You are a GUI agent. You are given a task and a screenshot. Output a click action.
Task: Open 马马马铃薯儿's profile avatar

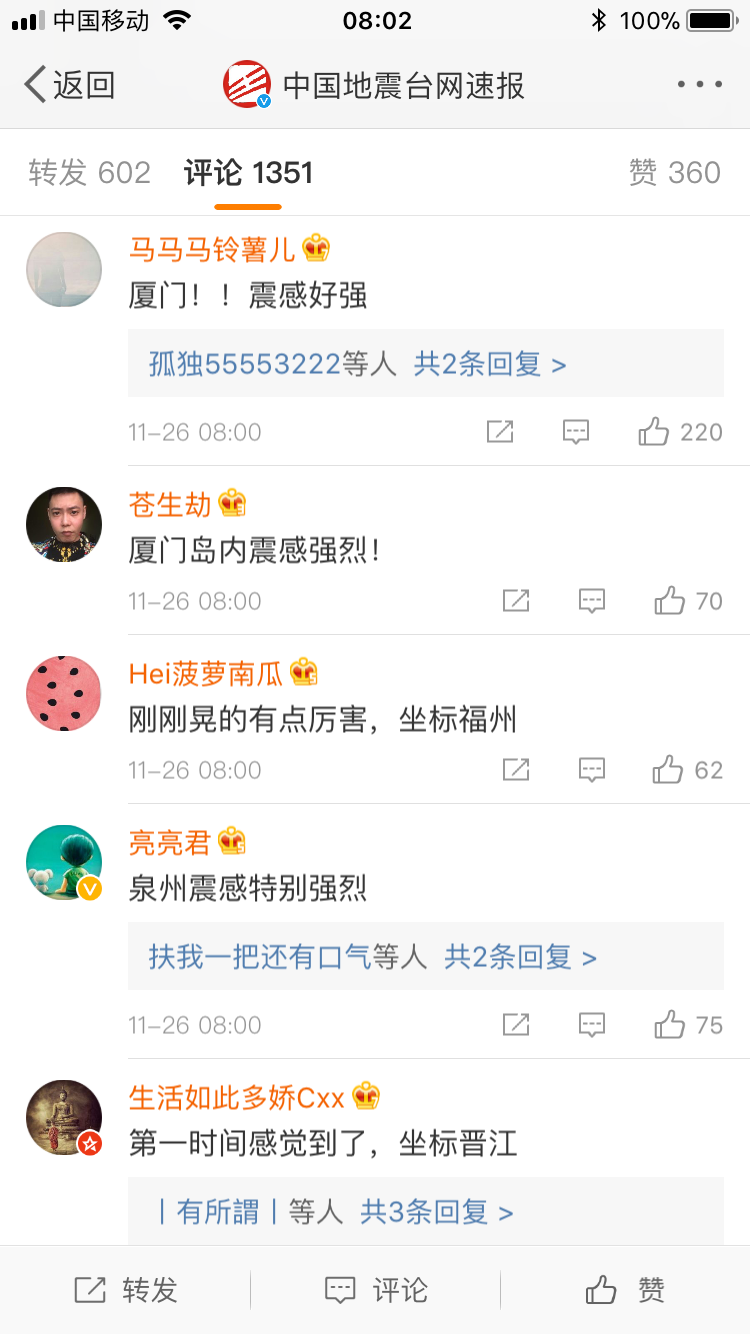[64, 270]
